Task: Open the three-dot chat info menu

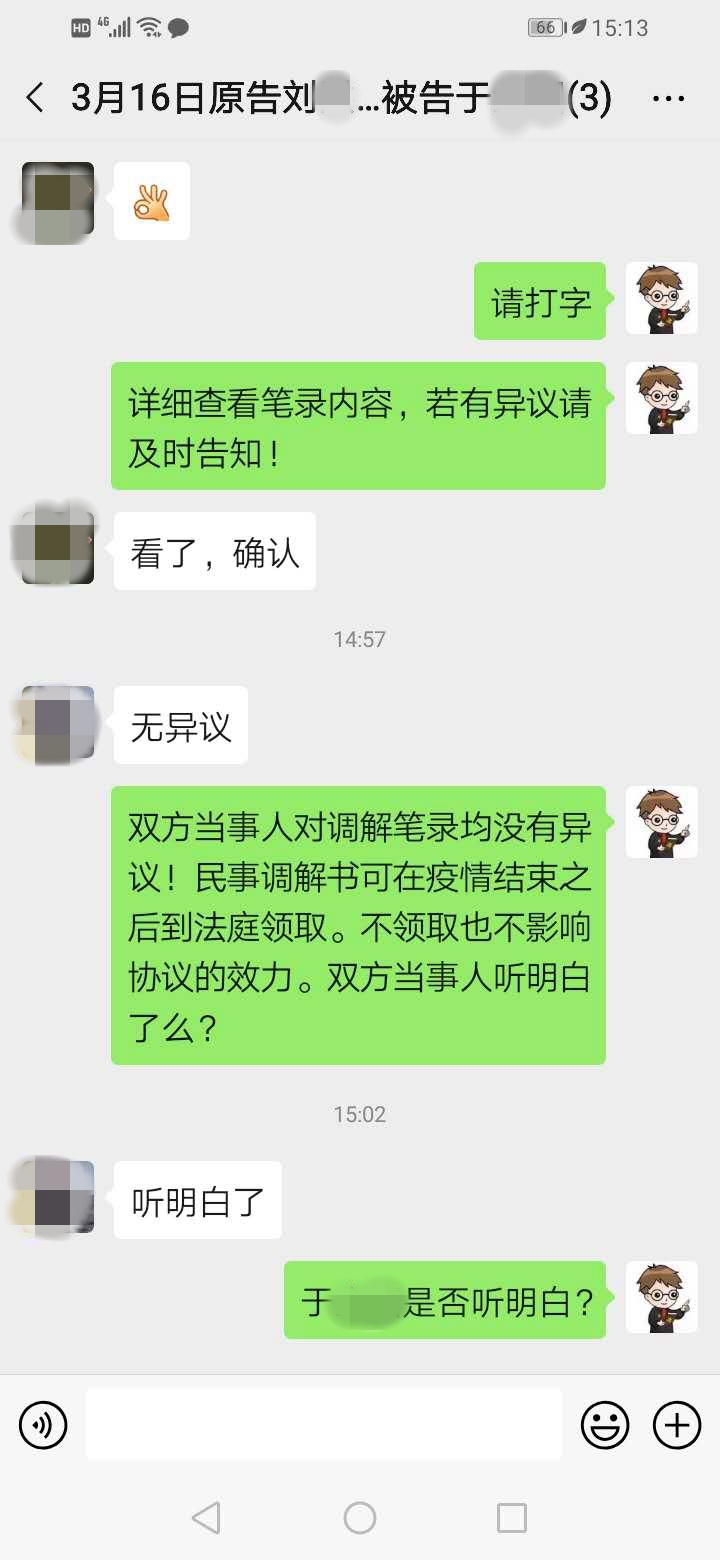Action: (x=668, y=98)
